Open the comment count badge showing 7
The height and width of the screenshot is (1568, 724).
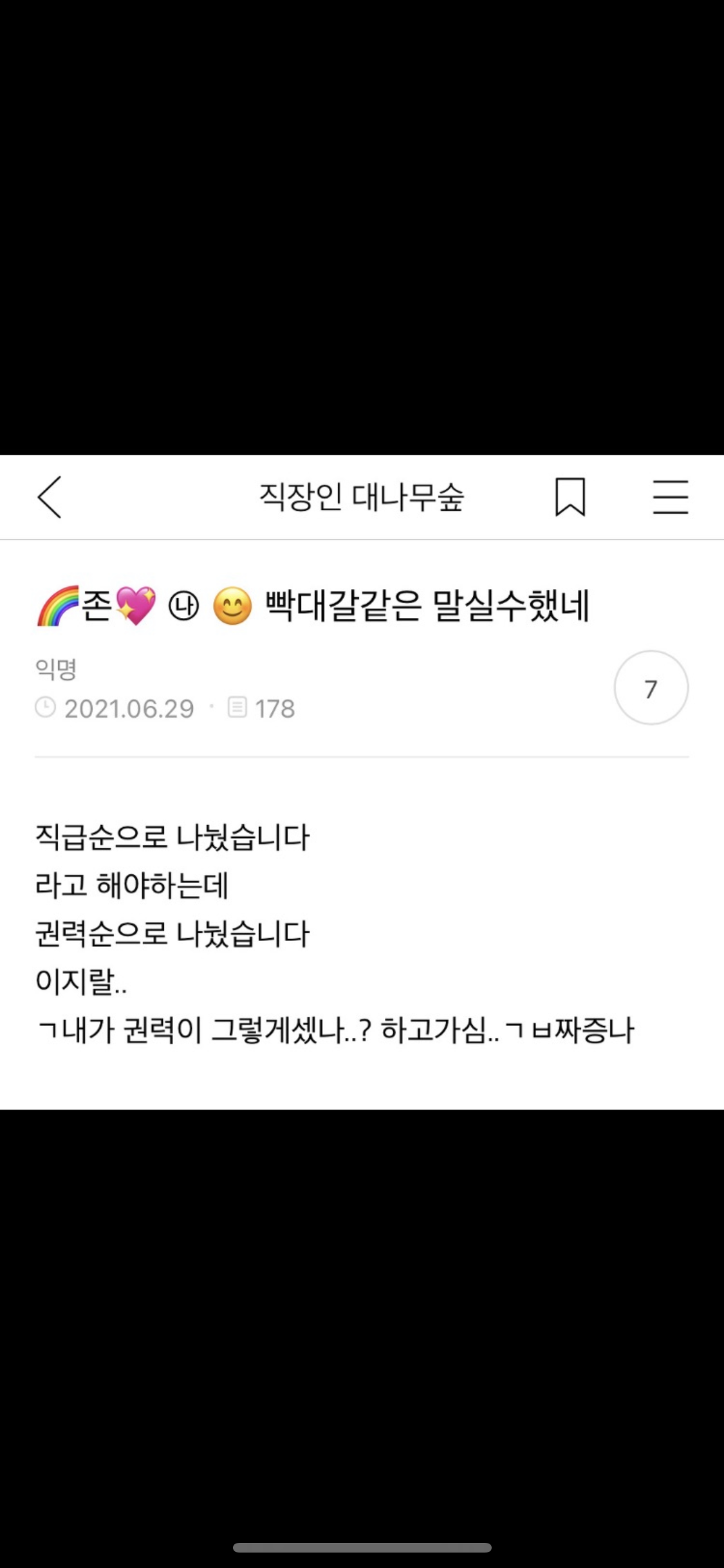651,687
